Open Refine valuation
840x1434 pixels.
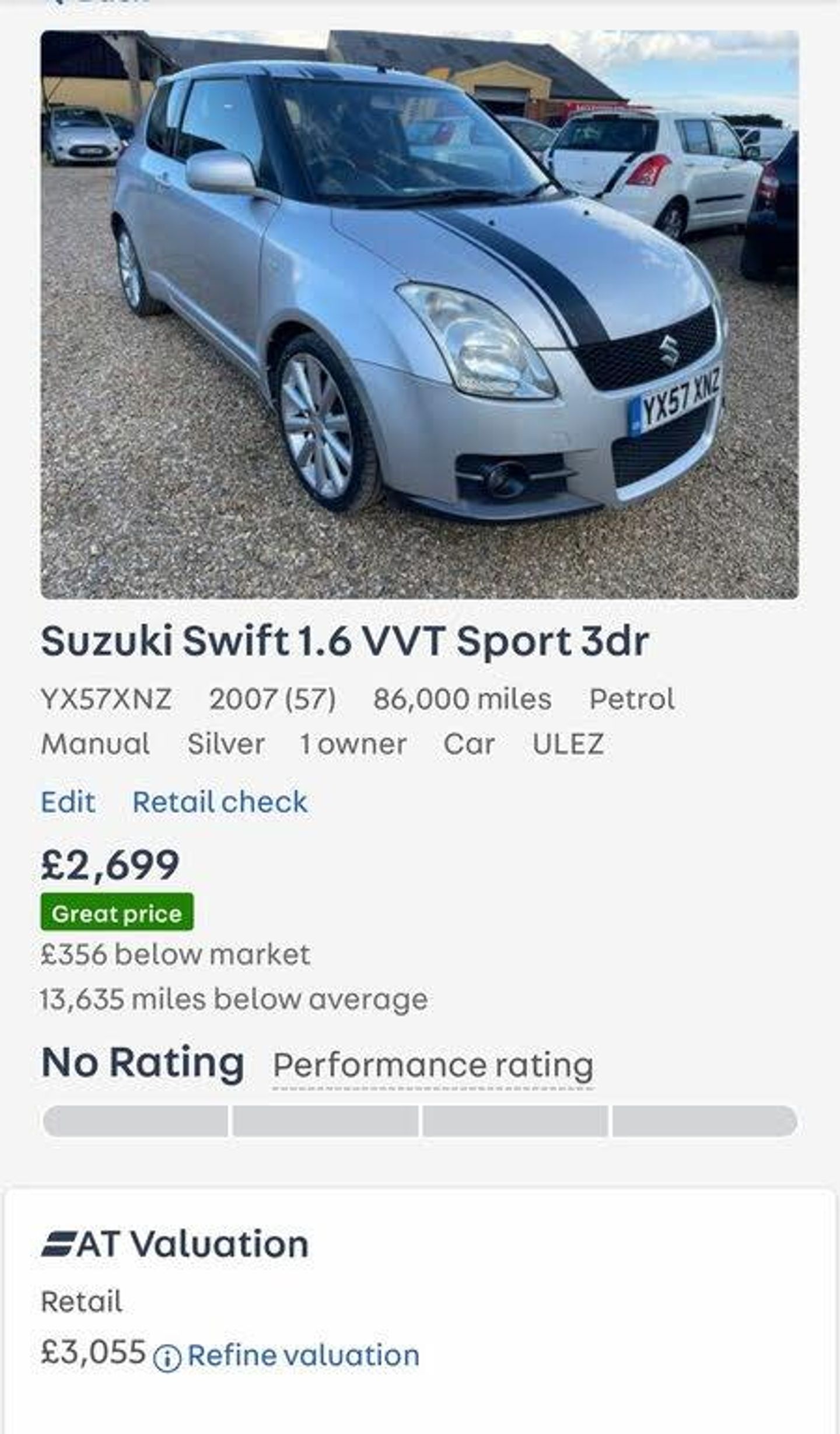click(x=303, y=1355)
